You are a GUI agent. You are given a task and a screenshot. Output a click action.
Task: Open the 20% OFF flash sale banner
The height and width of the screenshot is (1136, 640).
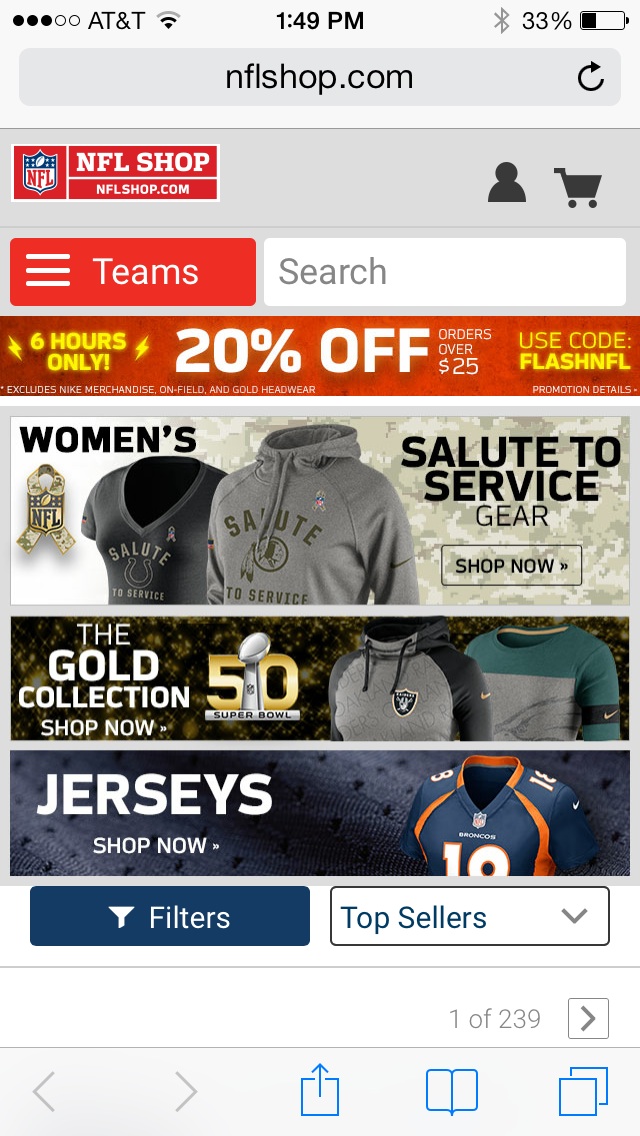(x=320, y=356)
